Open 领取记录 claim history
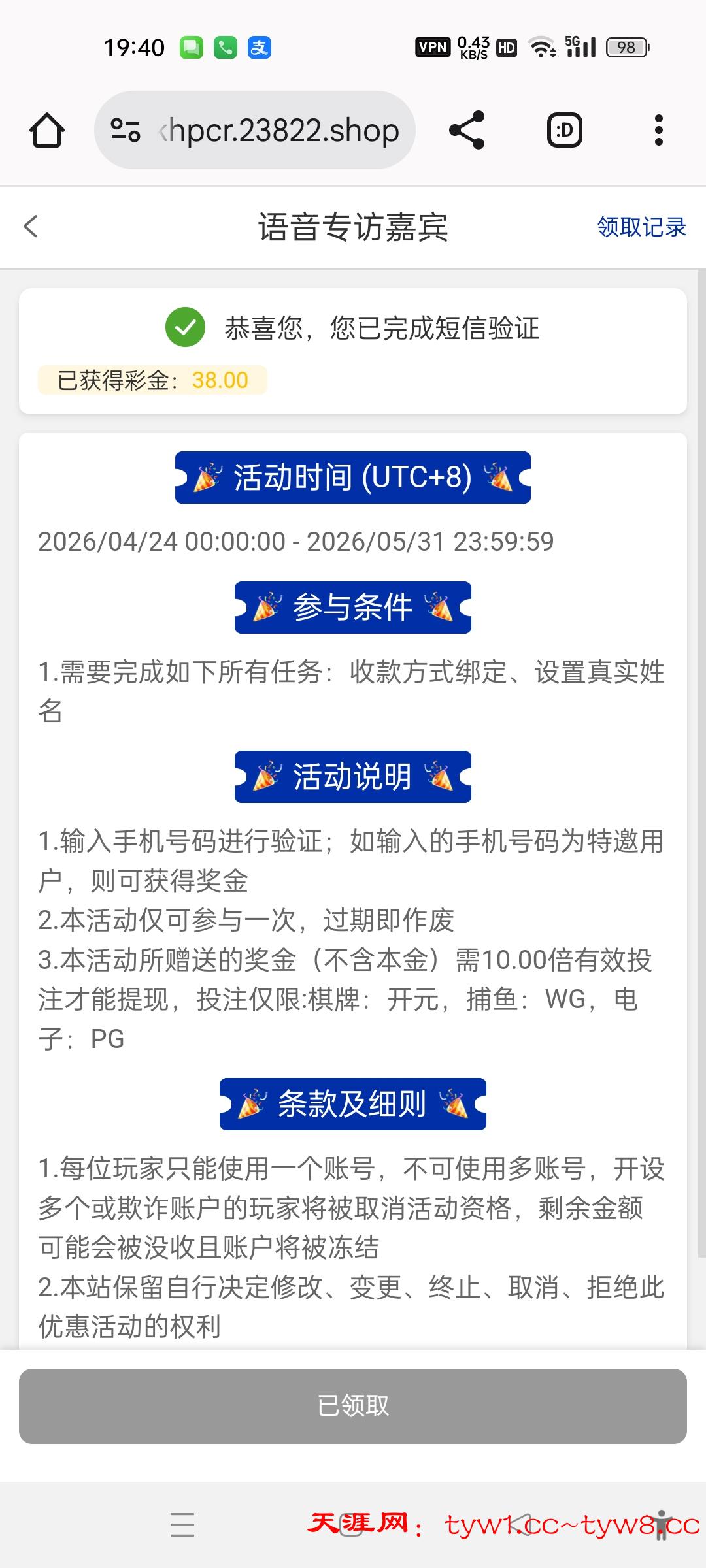Screen dimensions: 706x1568 641,227
